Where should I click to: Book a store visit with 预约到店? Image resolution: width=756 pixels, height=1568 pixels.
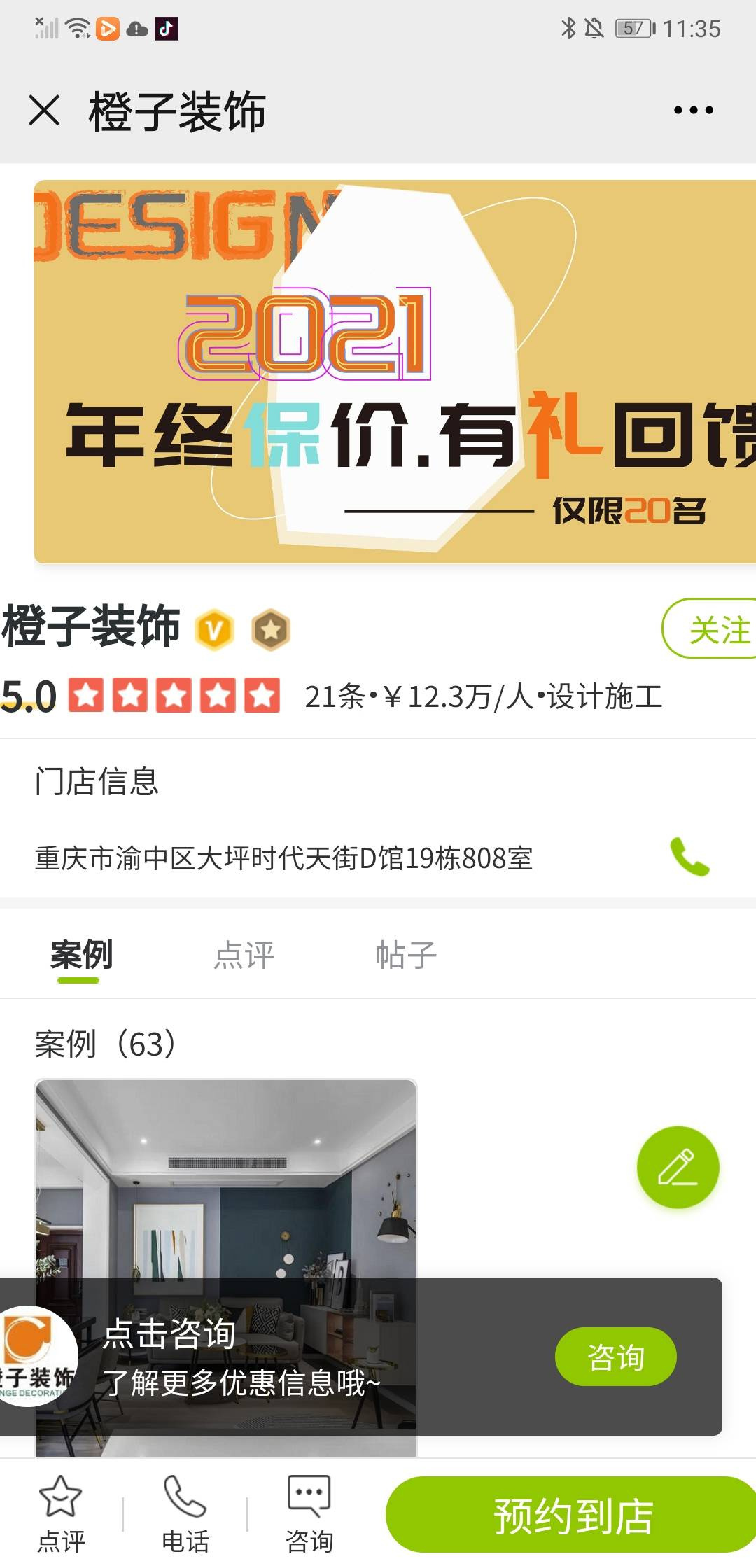pyautogui.click(x=573, y=1515)
